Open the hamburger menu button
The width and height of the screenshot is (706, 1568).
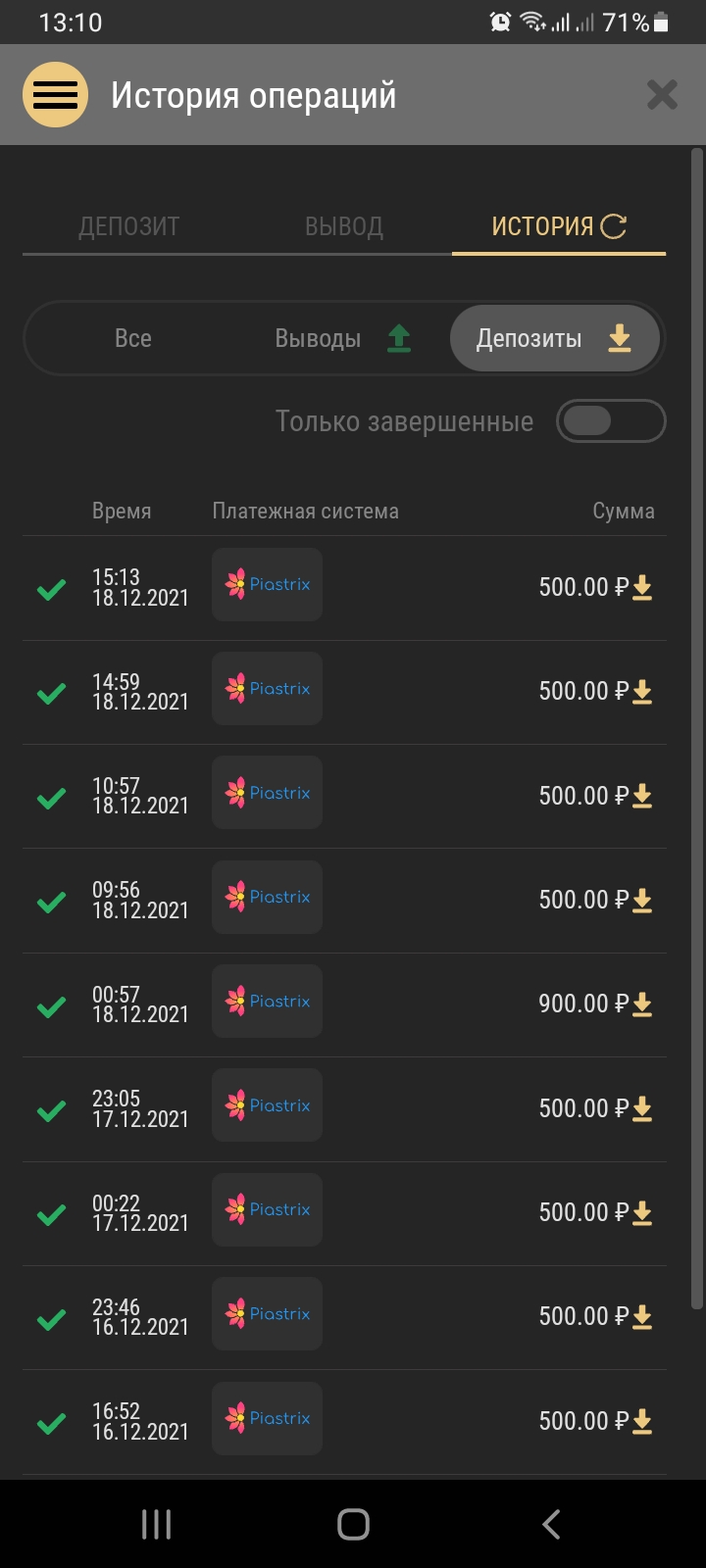tap(55, 95)
